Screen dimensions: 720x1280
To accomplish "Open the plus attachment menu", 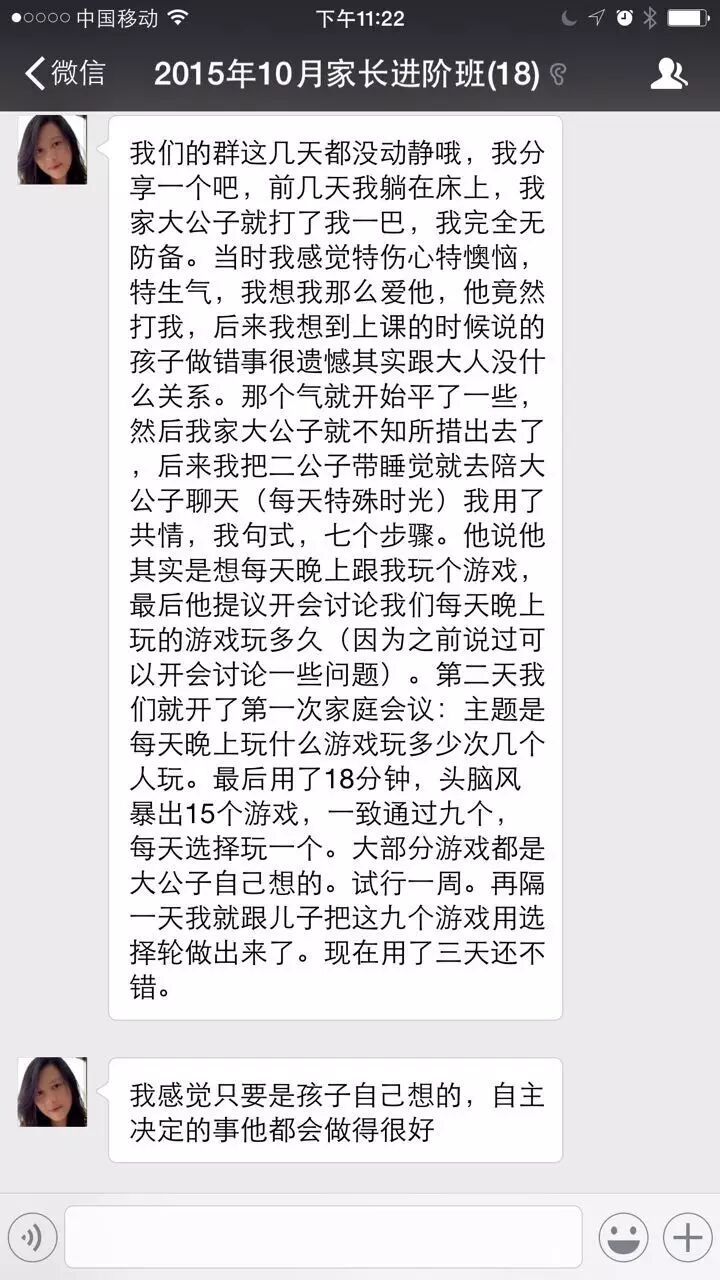I will point(687,1238).
